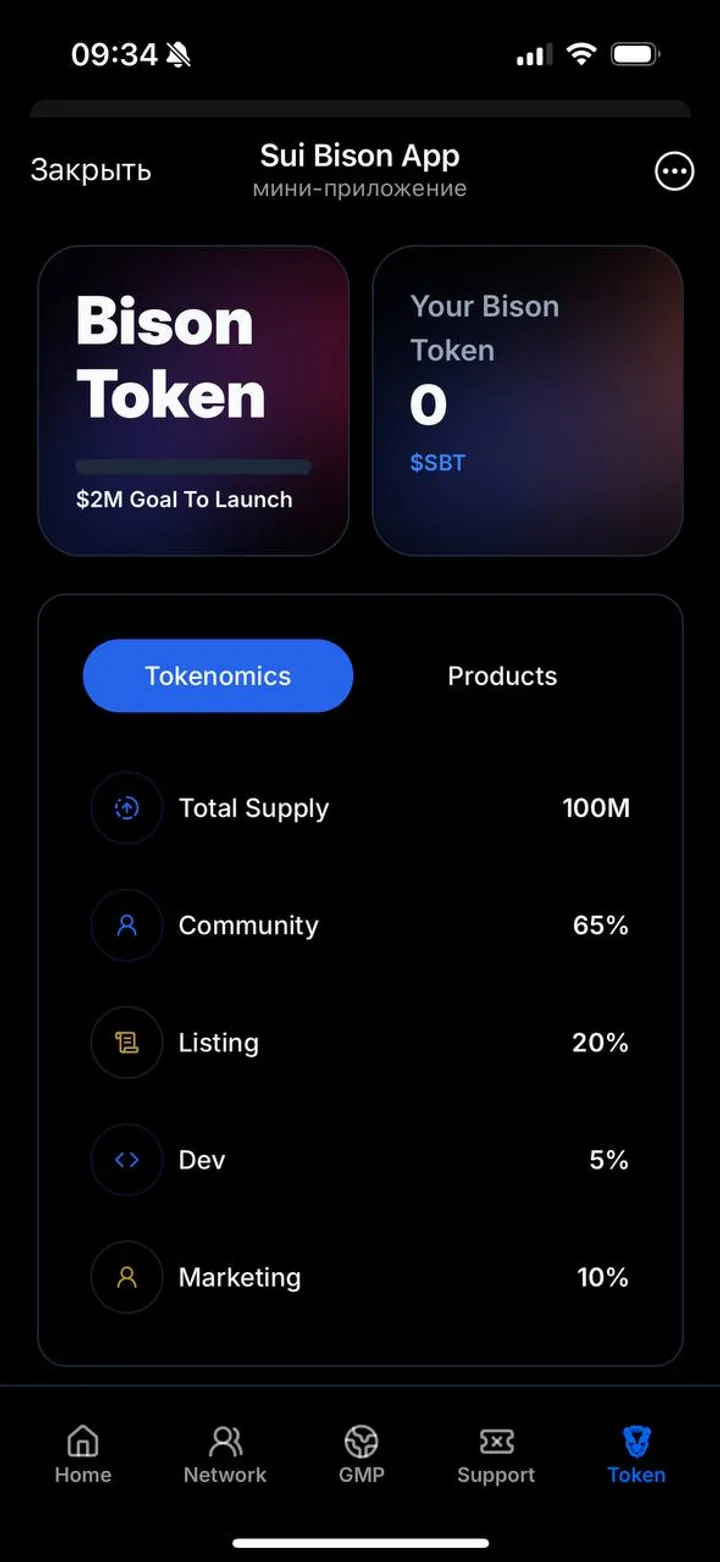720x1562 pixels.
Task: Open the Network tab
Action: 225,1455
